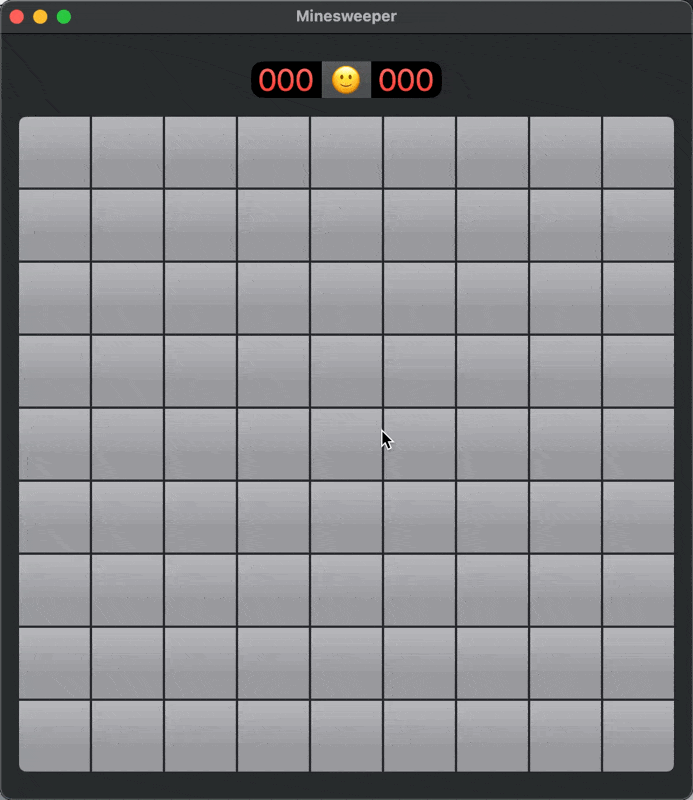693x800 pixels.
Task: Reveal the top-right corner tile
Action: 638,152
